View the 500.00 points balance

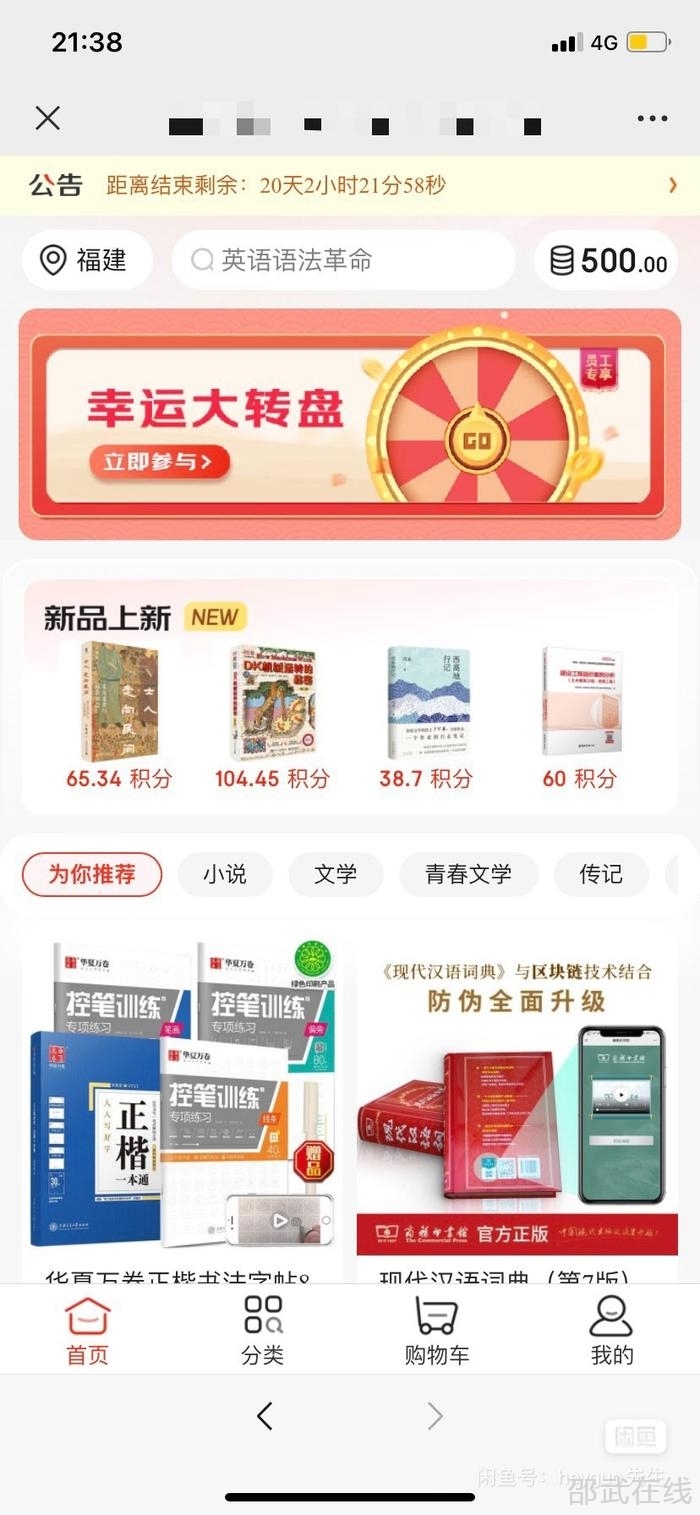click(608, 261)
